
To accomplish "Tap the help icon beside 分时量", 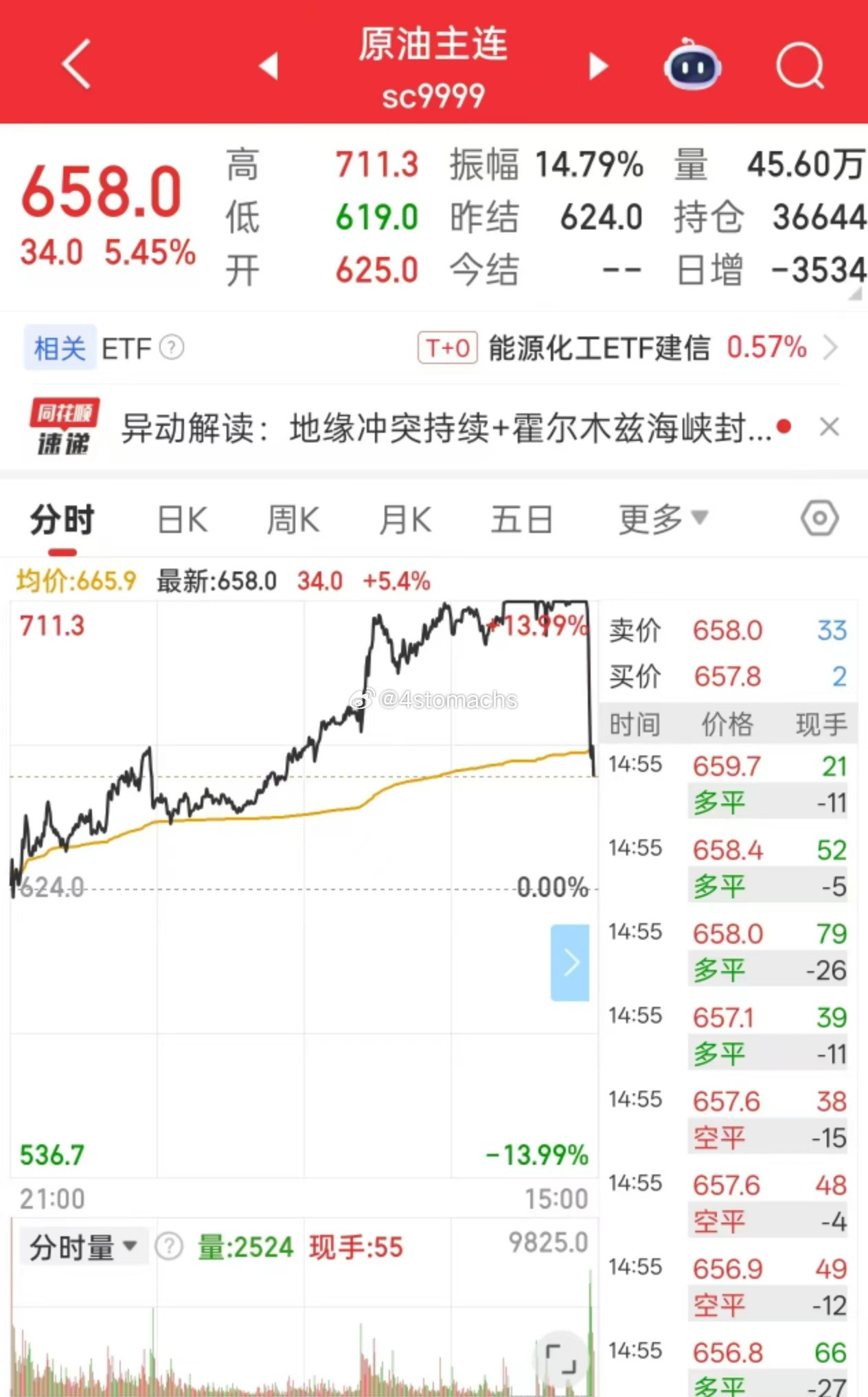I will 170,1246.
